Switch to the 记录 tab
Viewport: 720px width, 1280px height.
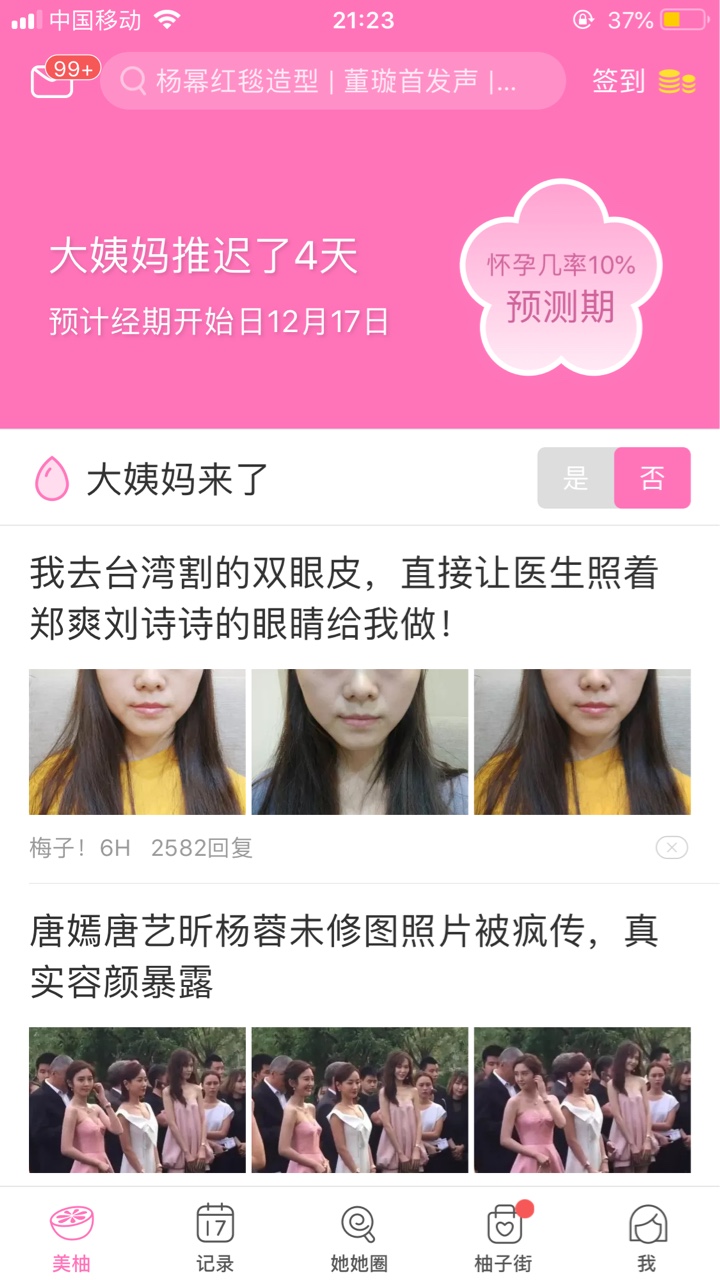215,1237
